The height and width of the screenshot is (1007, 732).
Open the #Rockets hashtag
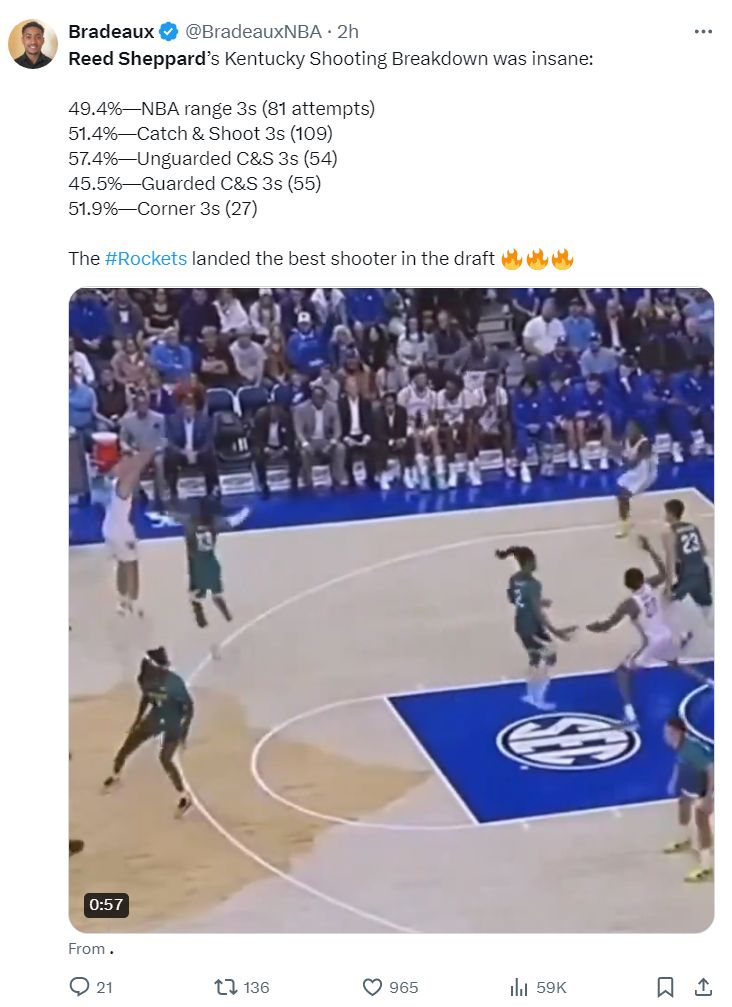click(x=145, y=258)
